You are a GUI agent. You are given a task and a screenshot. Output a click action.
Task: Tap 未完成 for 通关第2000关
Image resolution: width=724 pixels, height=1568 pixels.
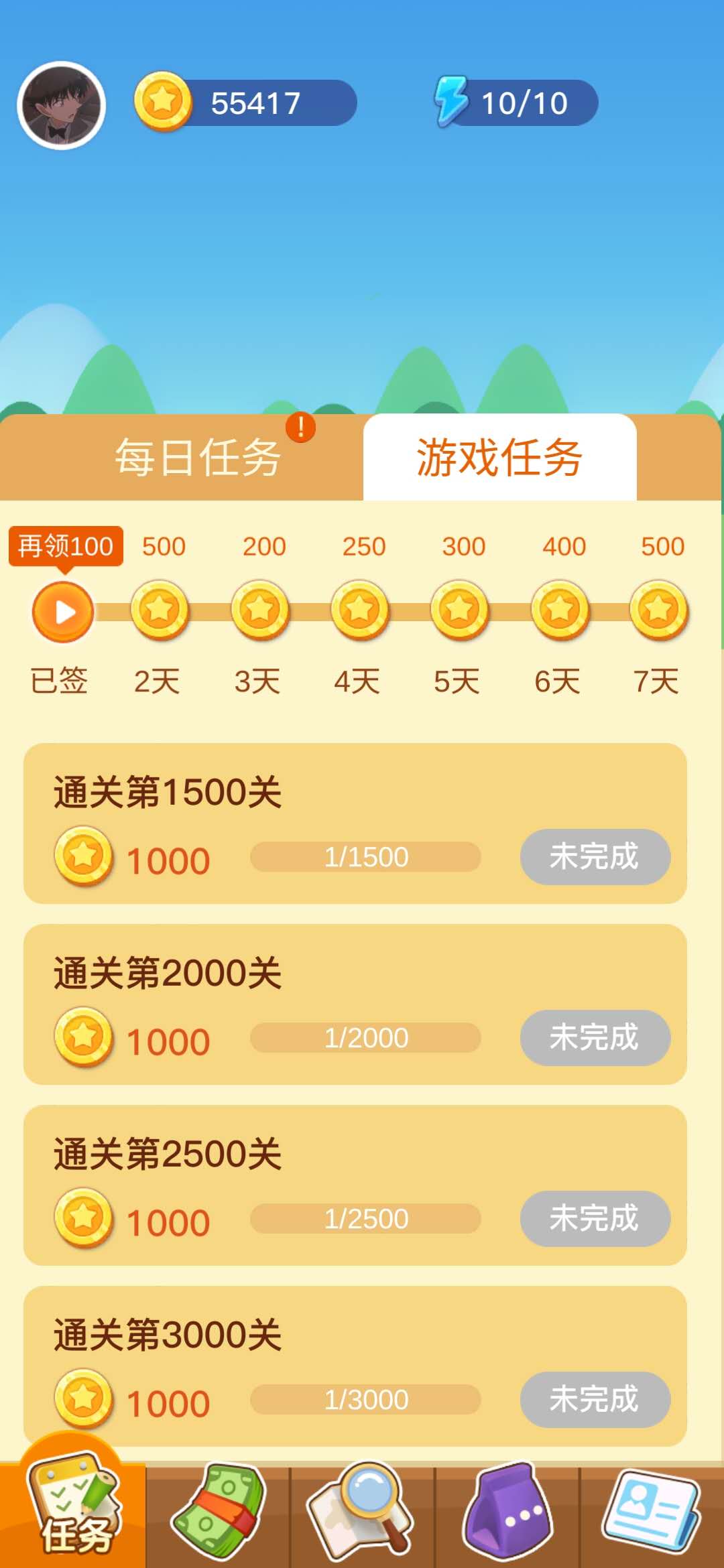pos(595,1038)
